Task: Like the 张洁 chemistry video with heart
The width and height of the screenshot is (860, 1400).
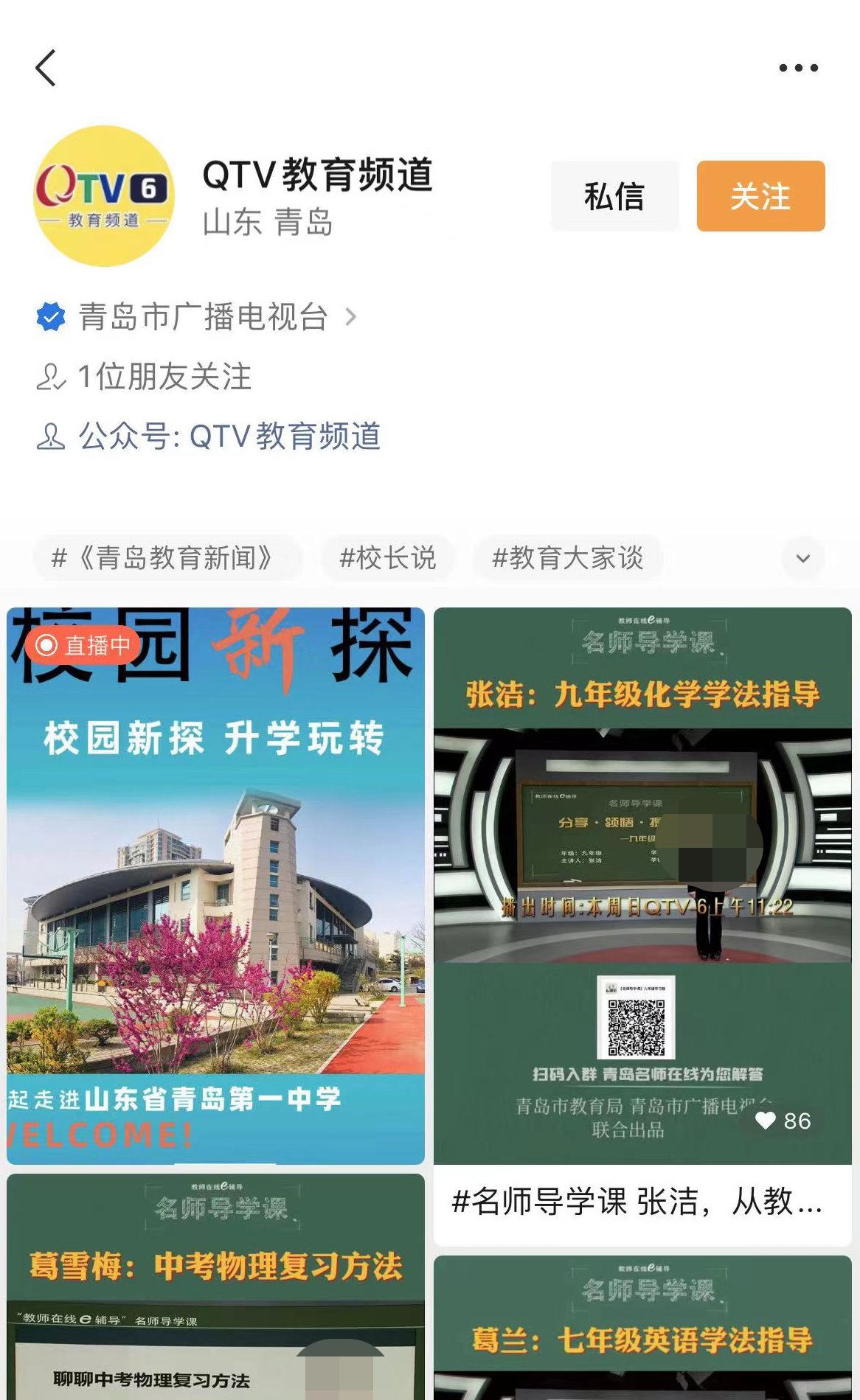Action: point(766,1121)
